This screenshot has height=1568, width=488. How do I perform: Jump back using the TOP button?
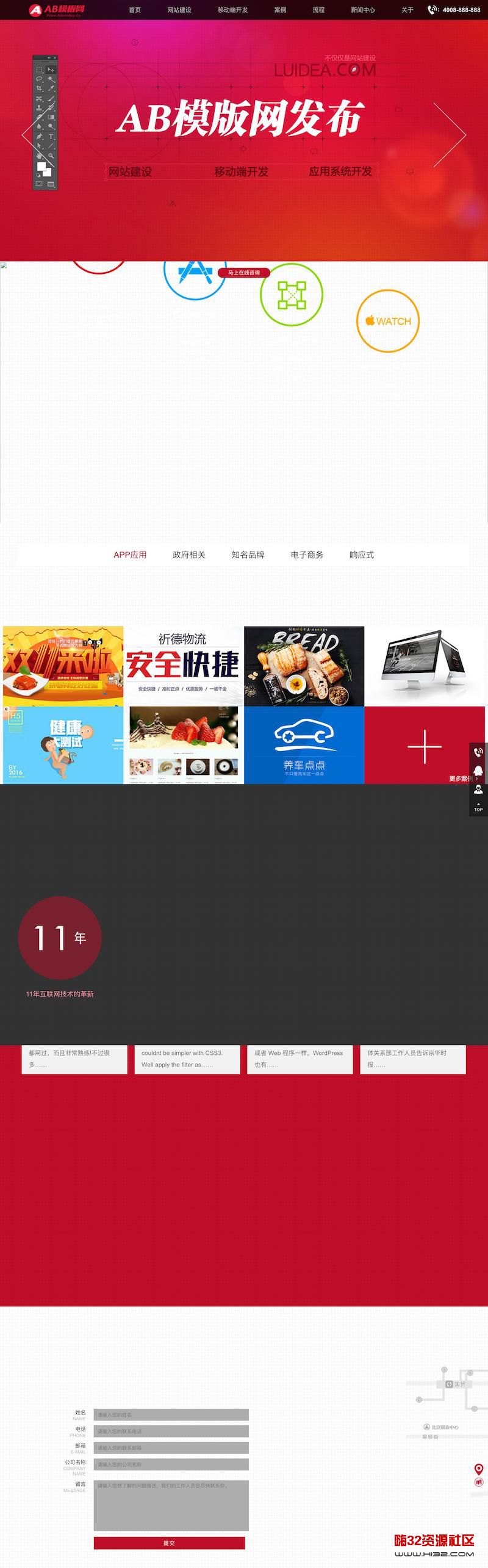(x=478, y=807)
